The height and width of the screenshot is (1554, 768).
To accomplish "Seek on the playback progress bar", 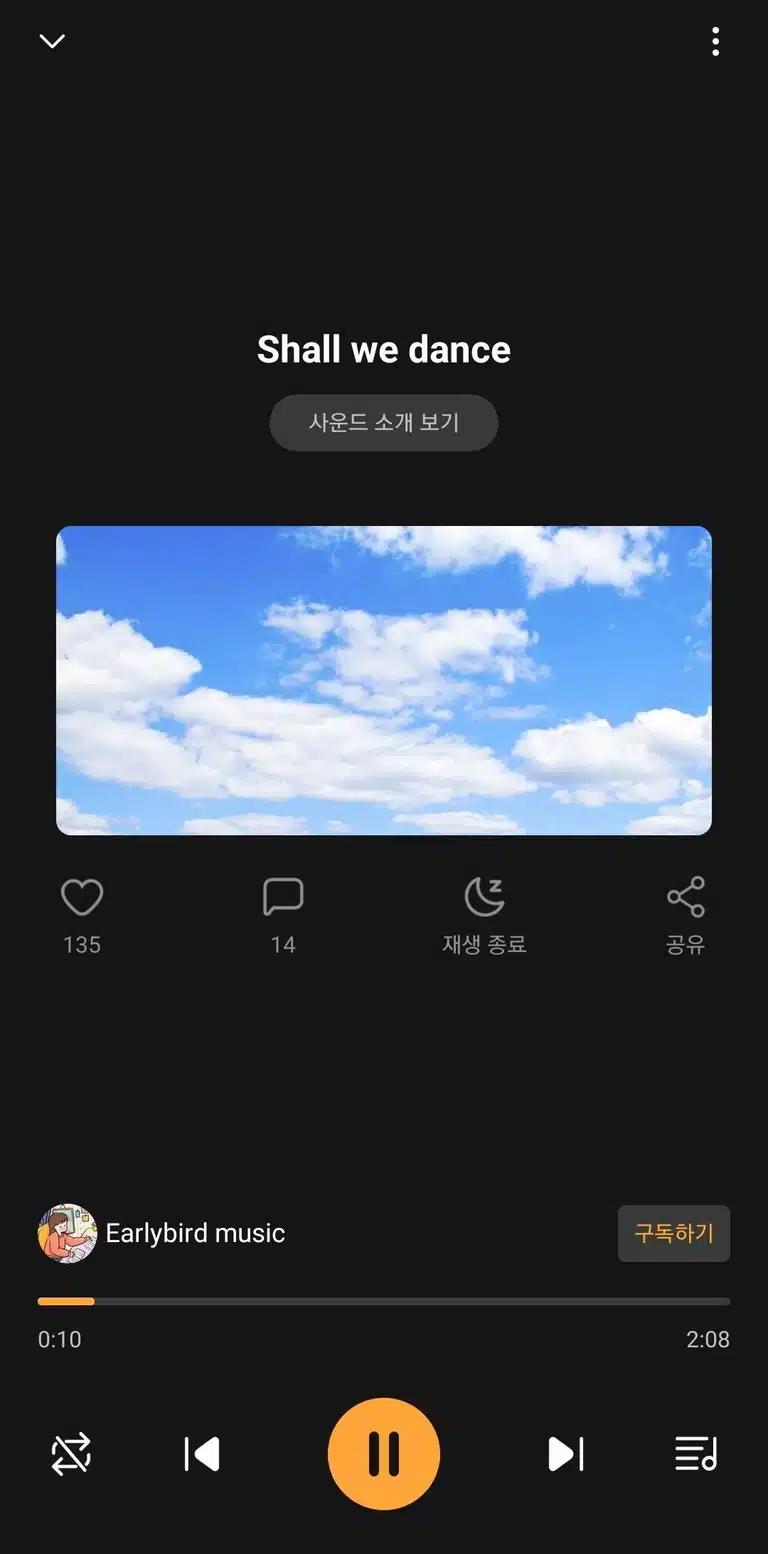I will (384, 1301).
